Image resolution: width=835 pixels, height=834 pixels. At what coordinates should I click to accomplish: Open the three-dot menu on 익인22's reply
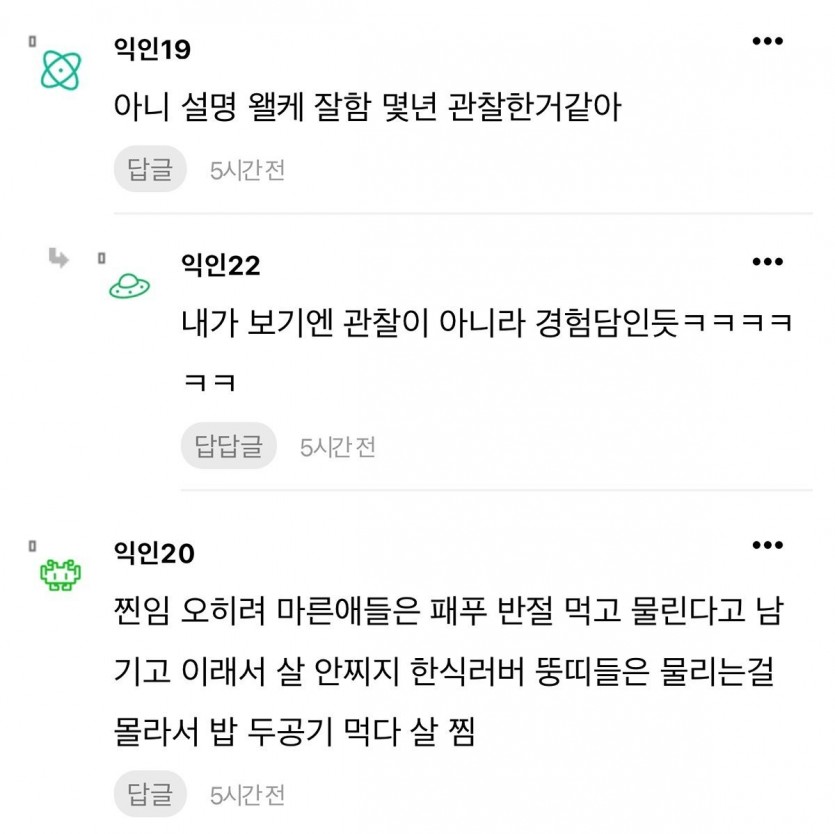point(767,262)
